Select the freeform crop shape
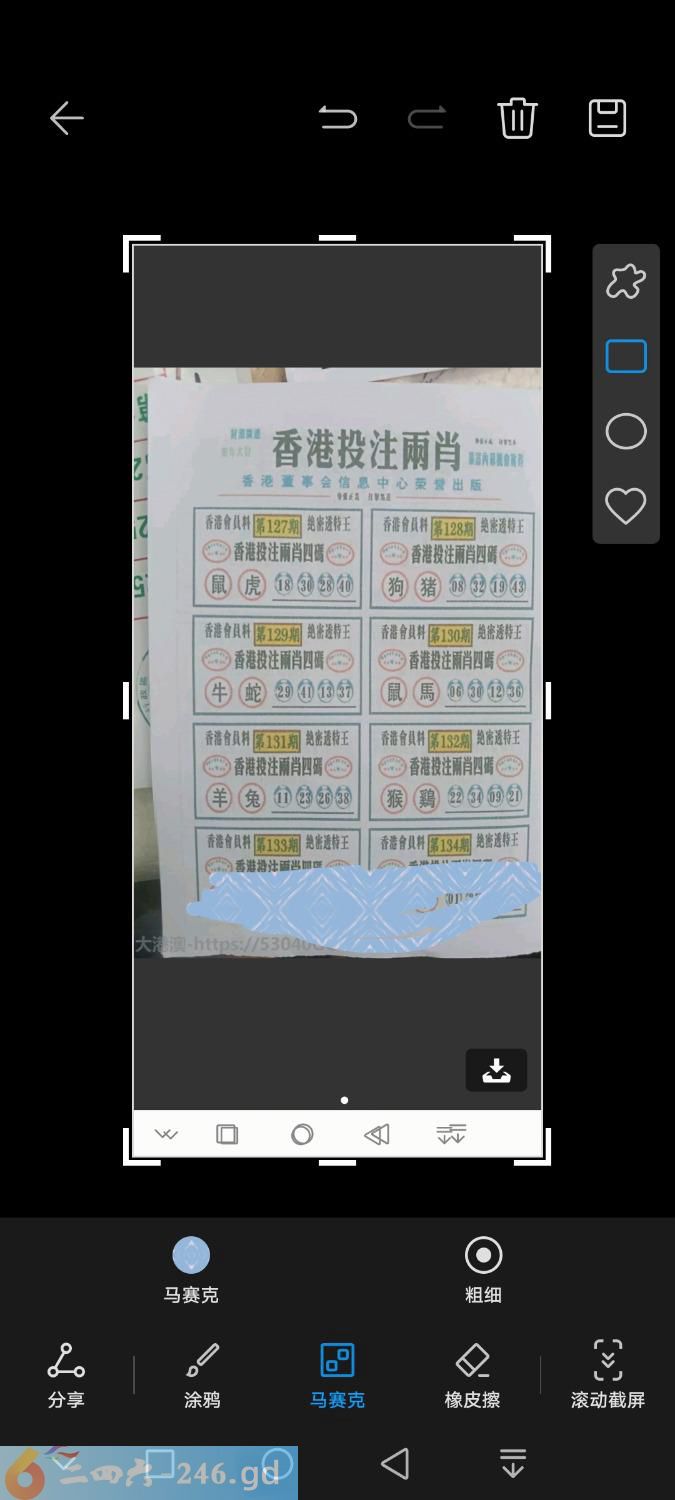This screenshot has height=1500, width=675. 626,282
